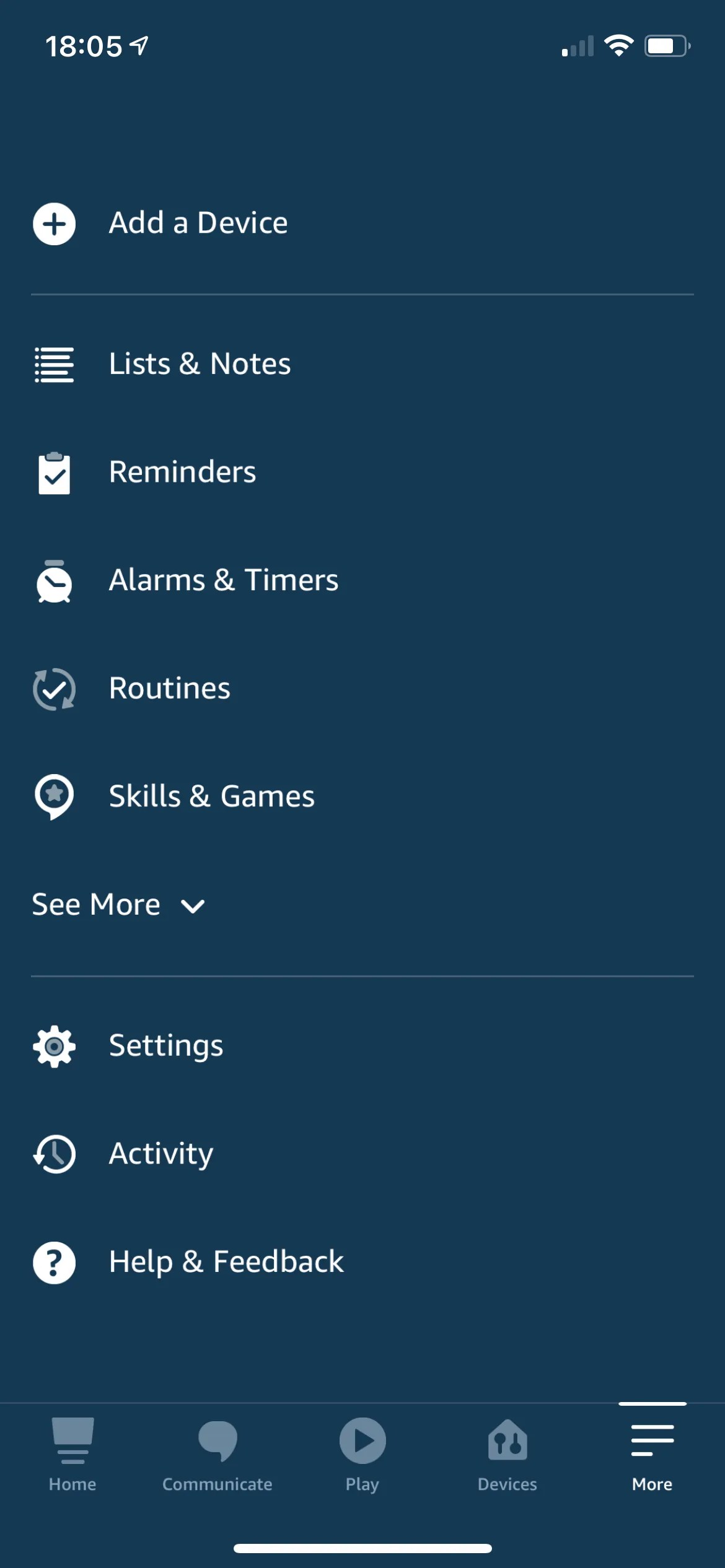
Task: Expand the See More section
Action: [96, 905]
